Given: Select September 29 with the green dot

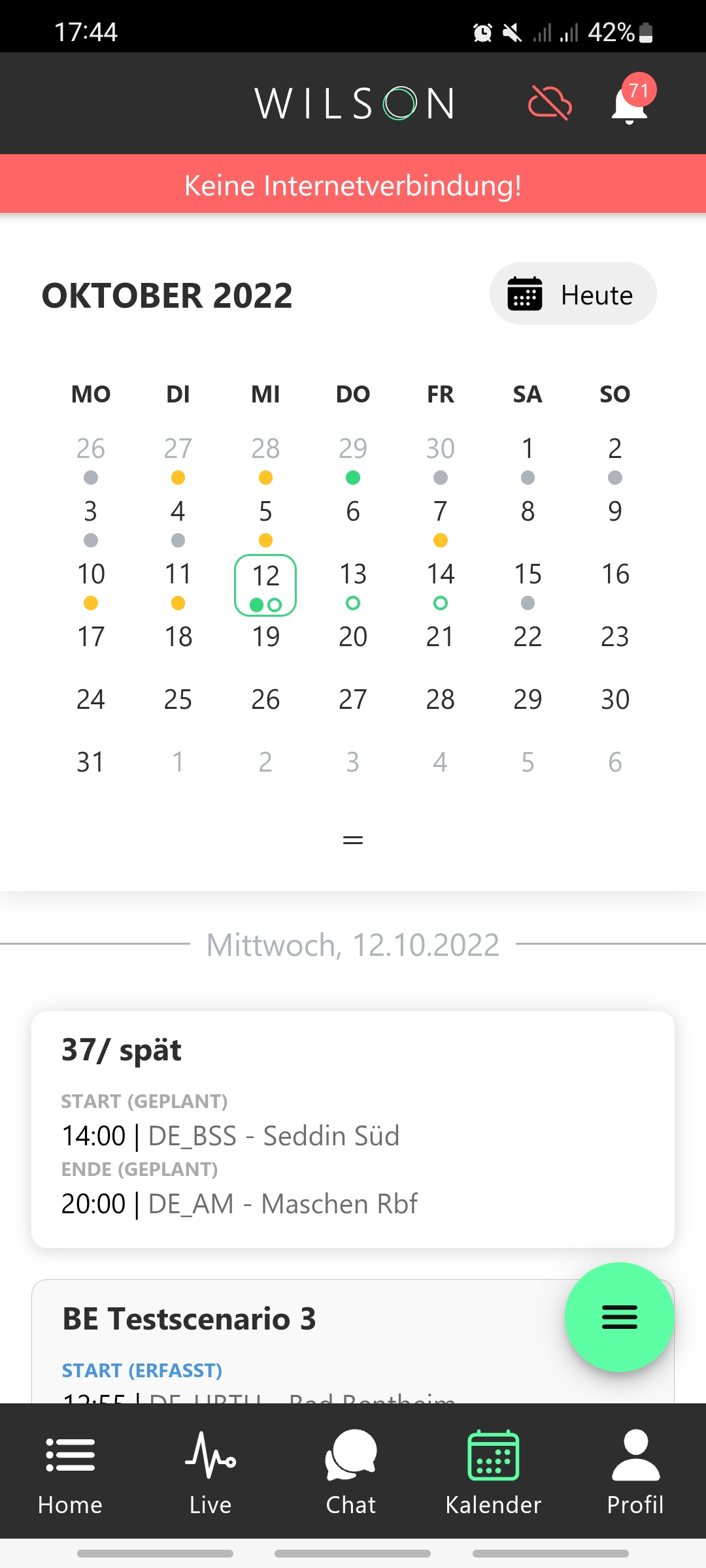Looking at the screenshot, I should coord(353,459).
